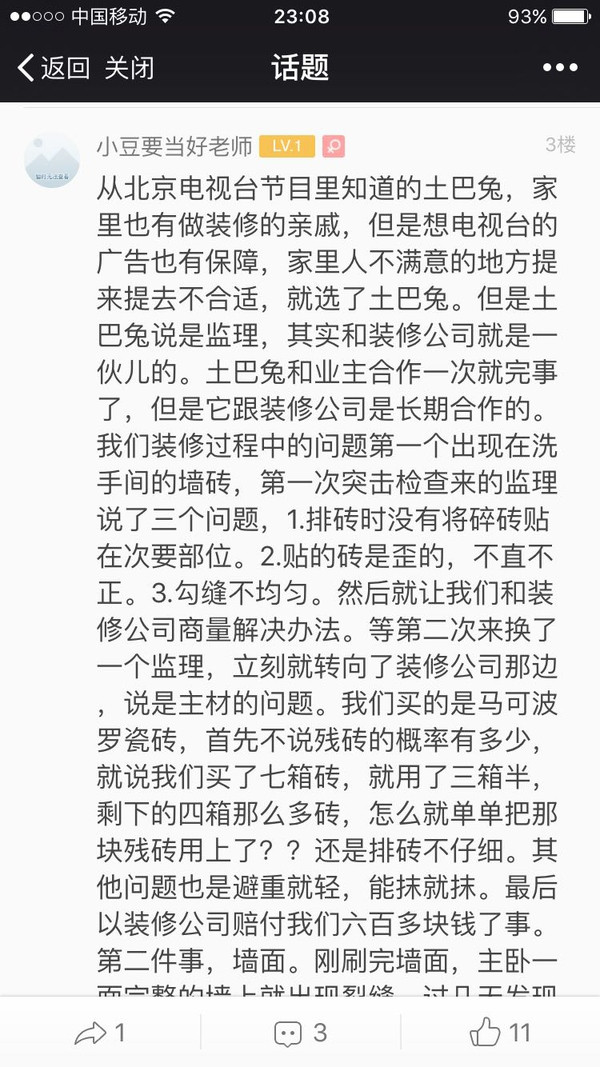Screen dimensions: 600x1067
Task: Close the page with 关闭
Action: (x=130, y=68)
